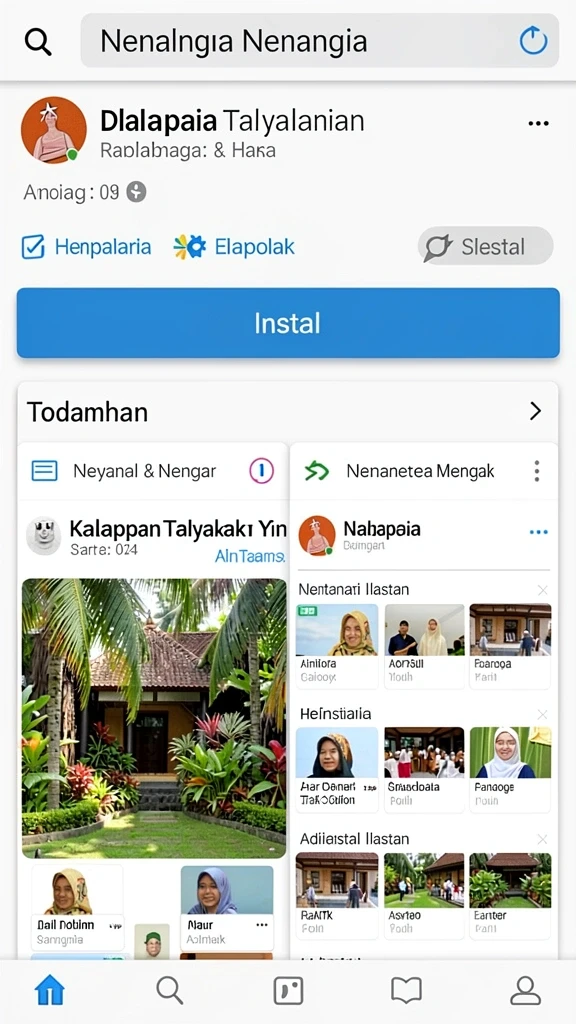This screenshot has height=1024, width=576.
Task: Open the Elapolak settings link
Action: click(x=234, y=247)
